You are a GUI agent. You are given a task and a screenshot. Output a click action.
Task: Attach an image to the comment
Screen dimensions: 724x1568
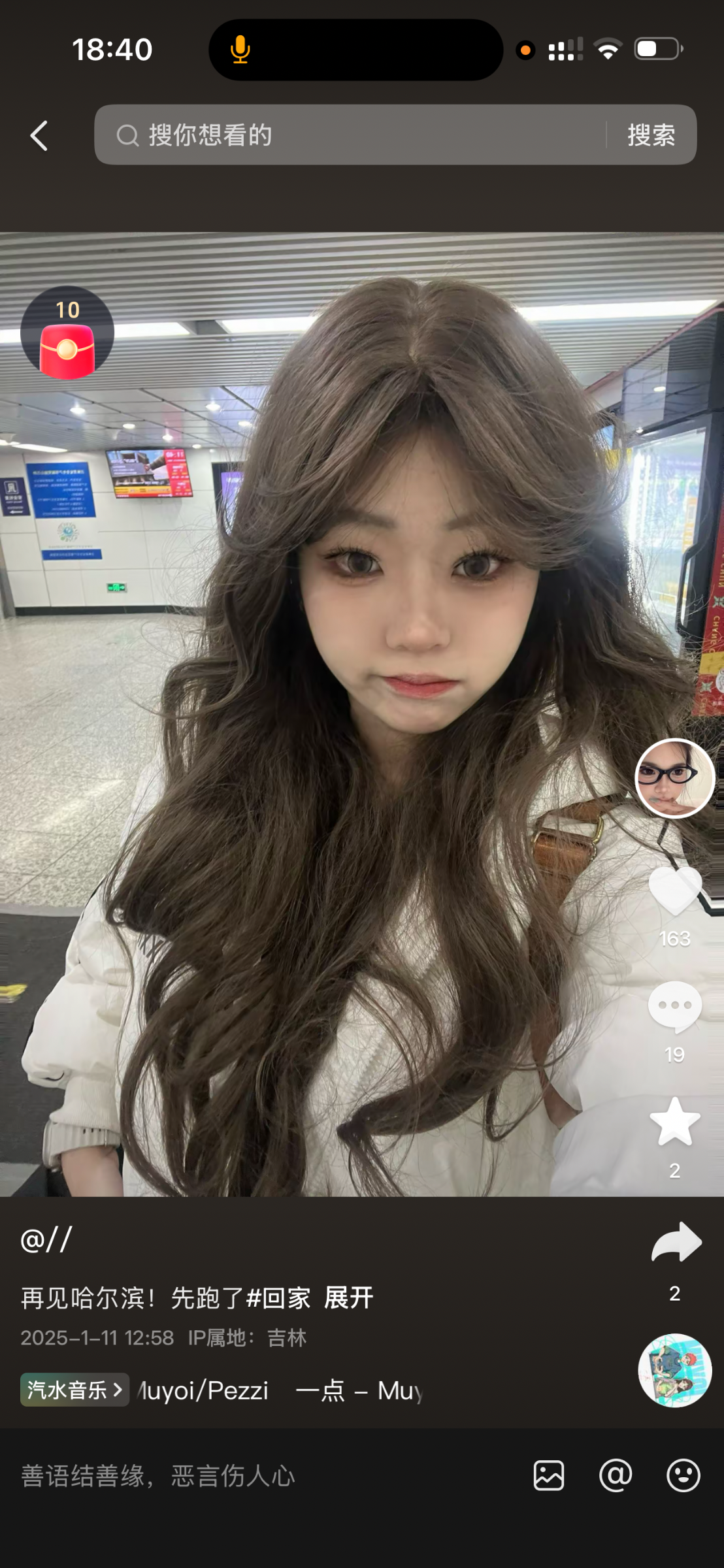click(x=548, y=1476)
